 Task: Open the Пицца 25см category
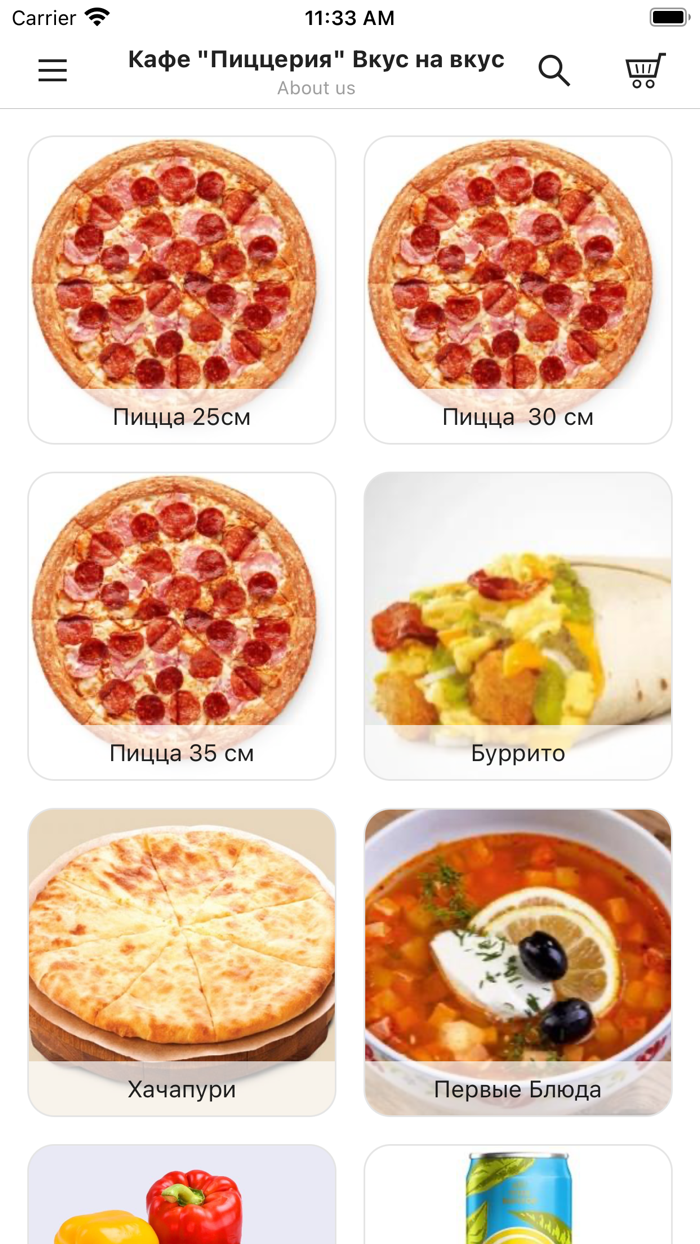click(182, 290)
